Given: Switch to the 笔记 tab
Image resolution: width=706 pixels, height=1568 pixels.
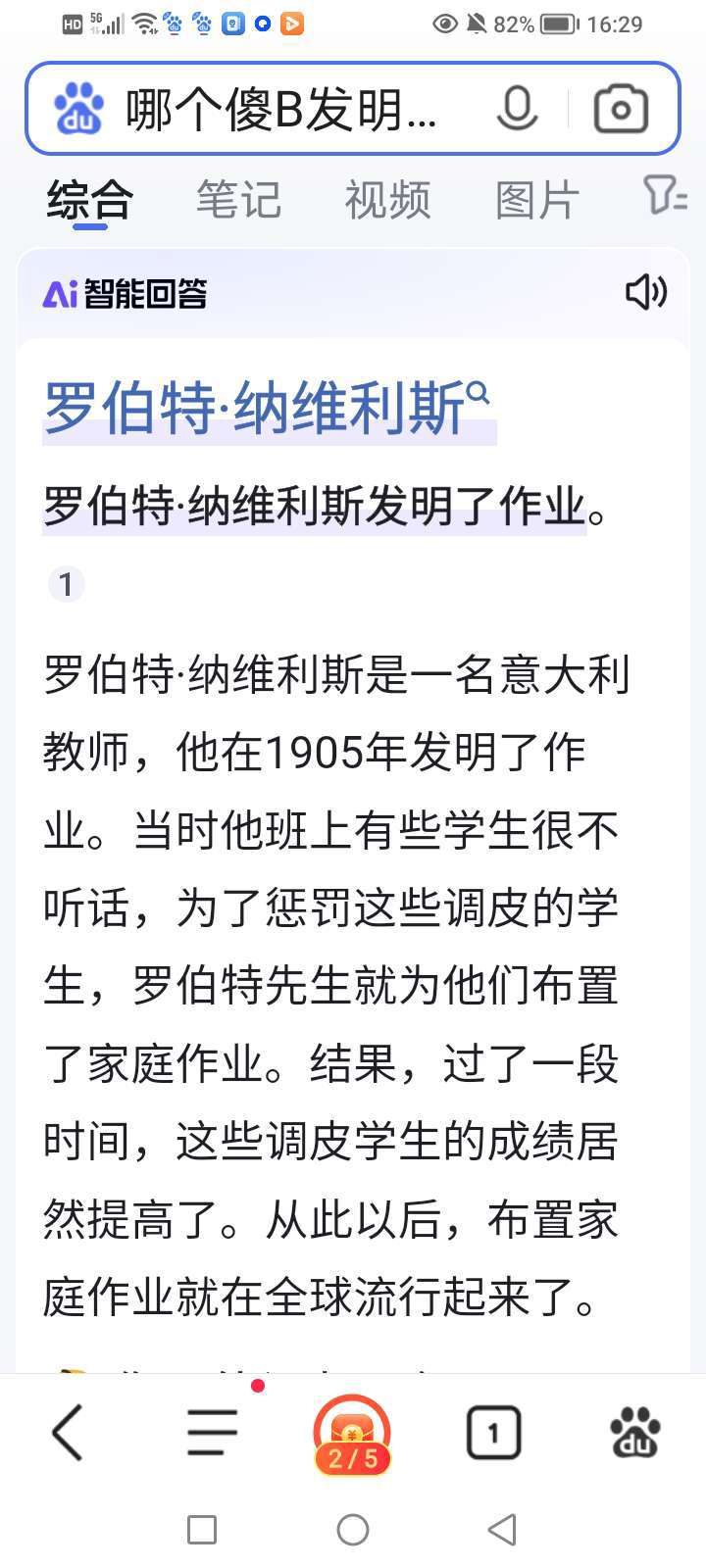Looking at the screenshot, I should coord(239,200).
